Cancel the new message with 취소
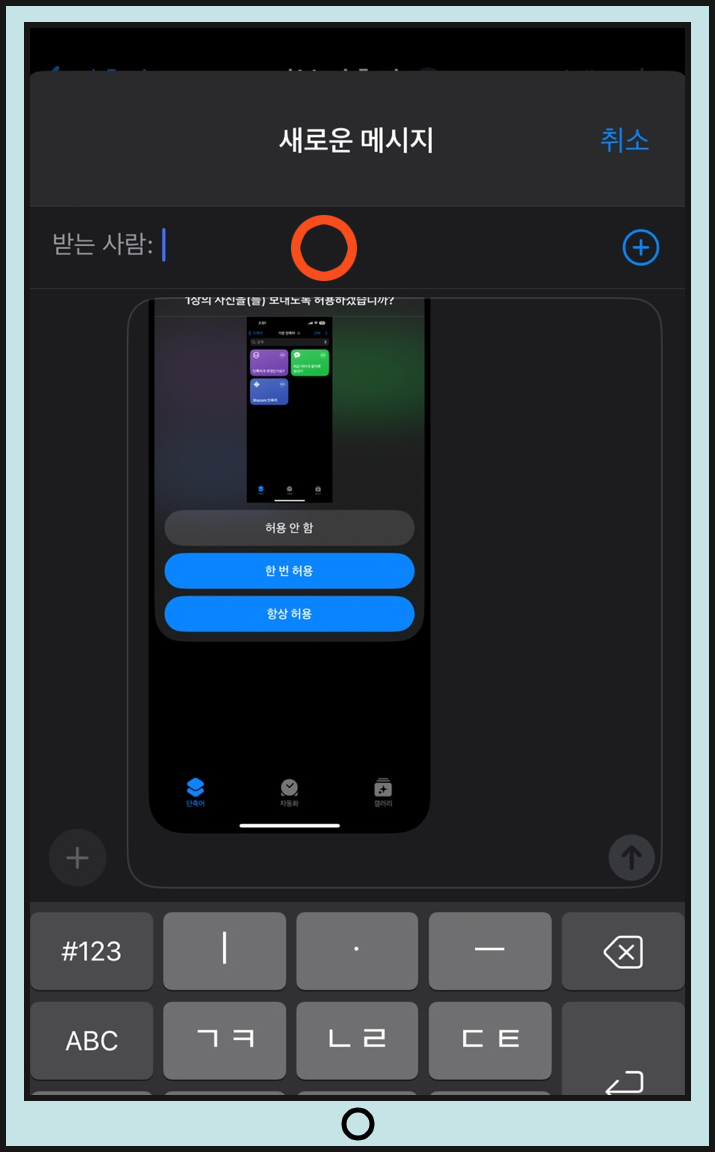This screenshot has width=715, height=1152. click(624, 140)
